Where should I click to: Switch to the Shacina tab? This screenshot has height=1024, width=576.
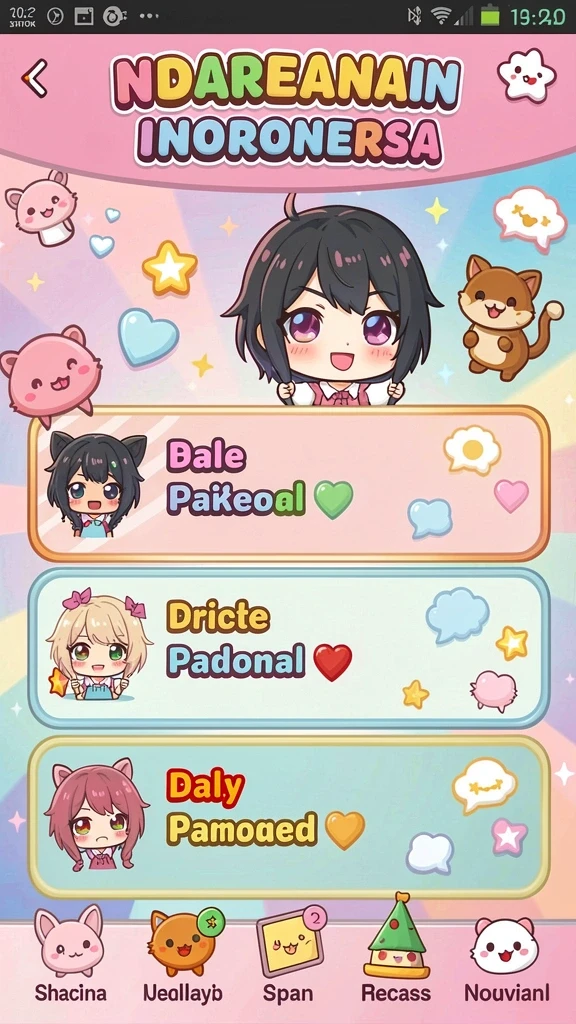(70, 955)
